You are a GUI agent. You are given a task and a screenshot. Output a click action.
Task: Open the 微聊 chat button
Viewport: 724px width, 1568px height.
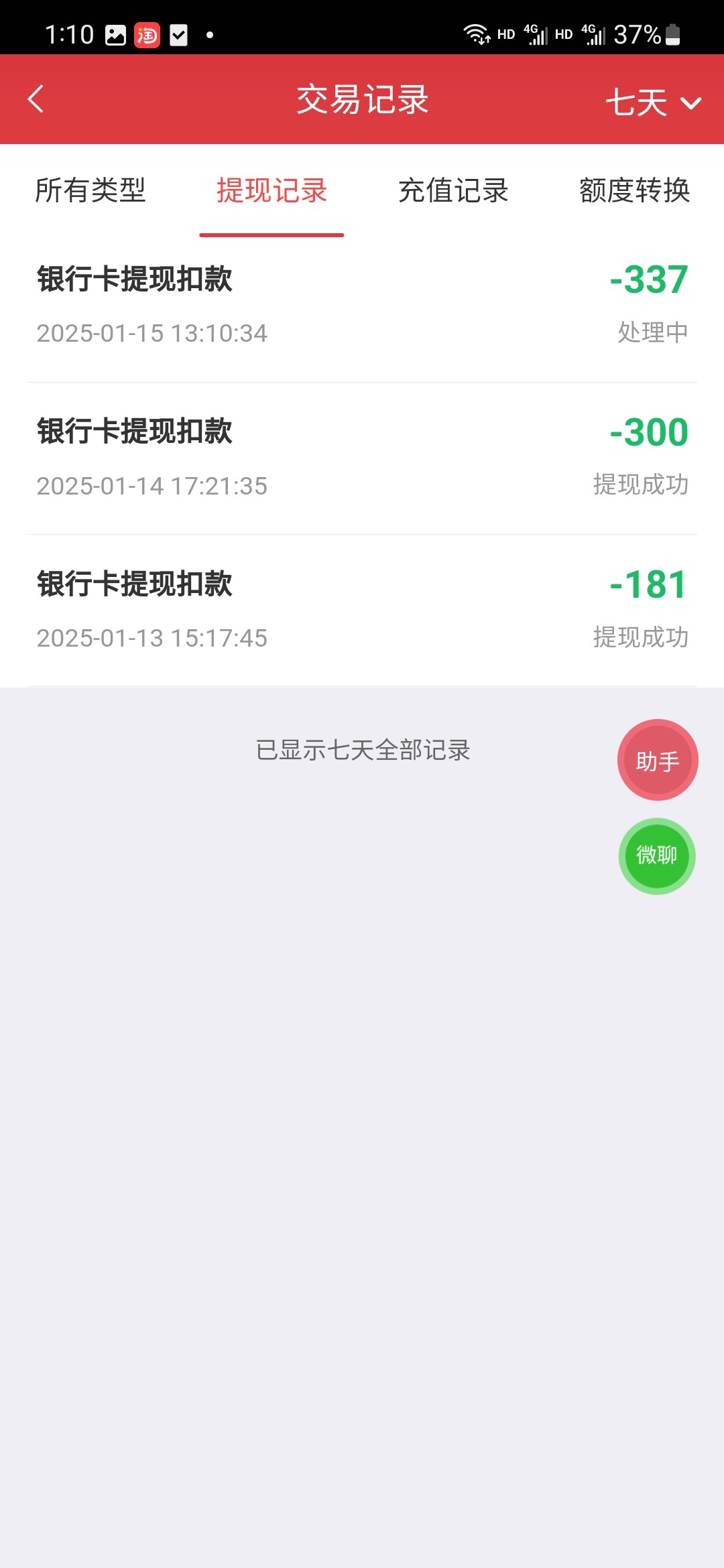click(x=657, y=856)
